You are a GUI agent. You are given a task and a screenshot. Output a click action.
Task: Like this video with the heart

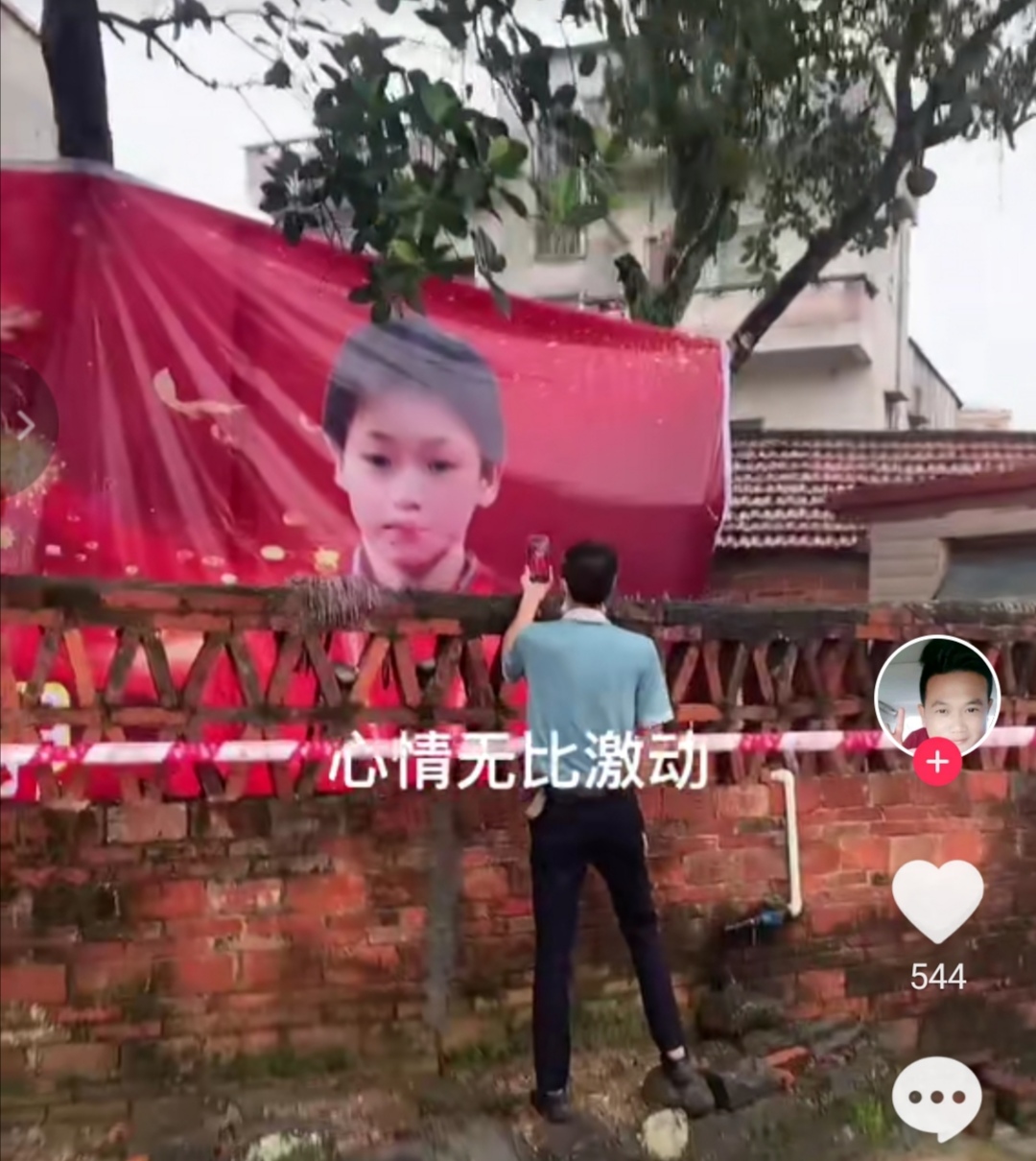pos(937,900)
